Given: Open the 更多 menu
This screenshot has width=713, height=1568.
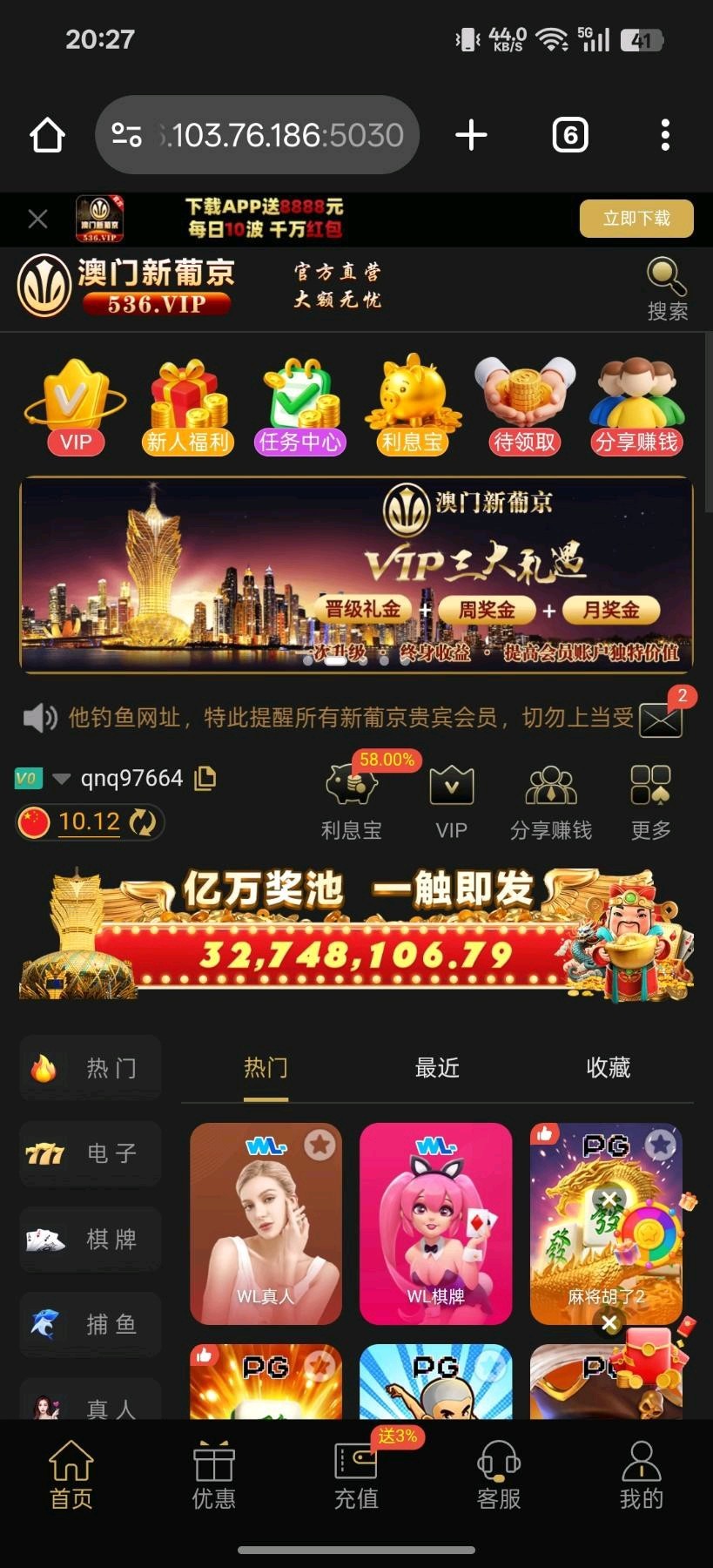Looking at the screenshot, I should tap(650, 801).
